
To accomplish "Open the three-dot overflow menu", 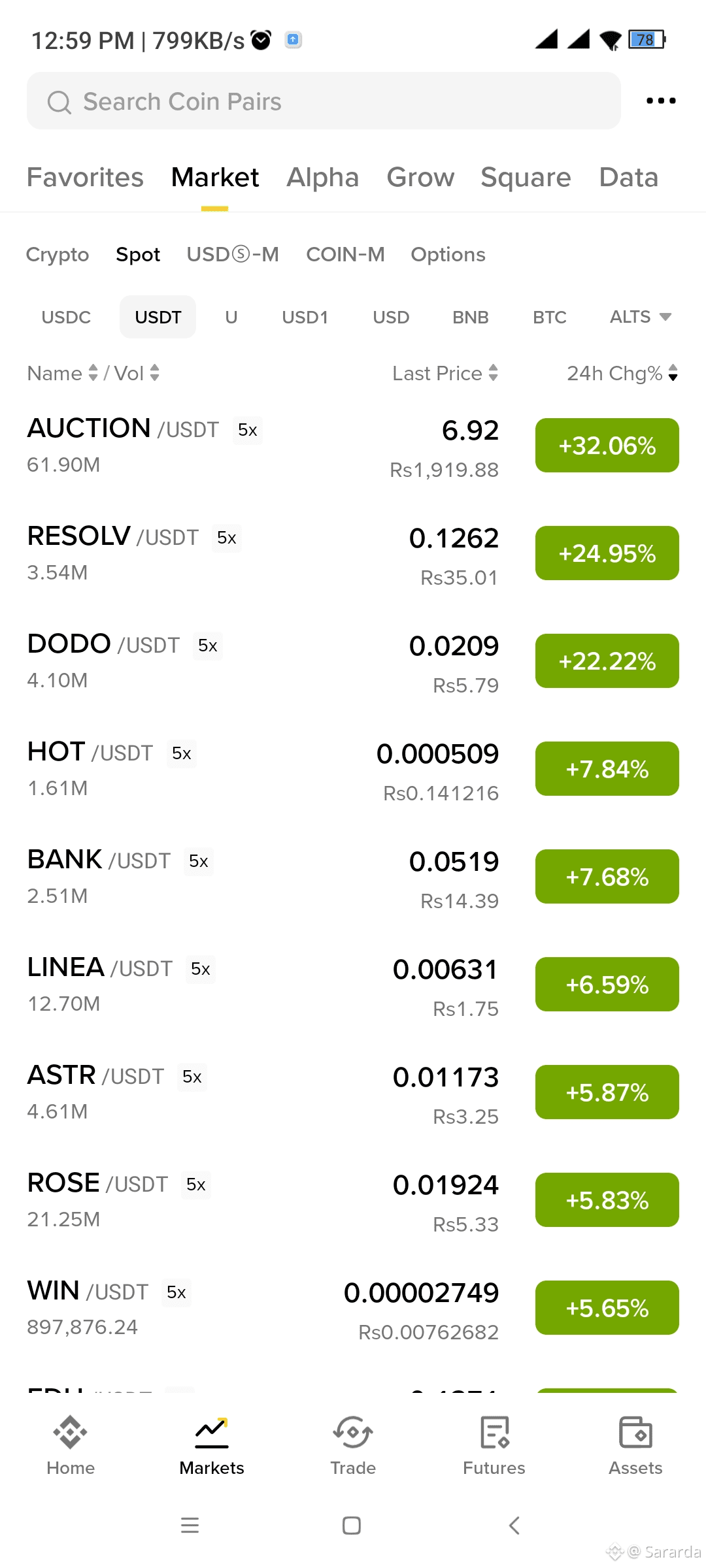I will pos(661,101).
